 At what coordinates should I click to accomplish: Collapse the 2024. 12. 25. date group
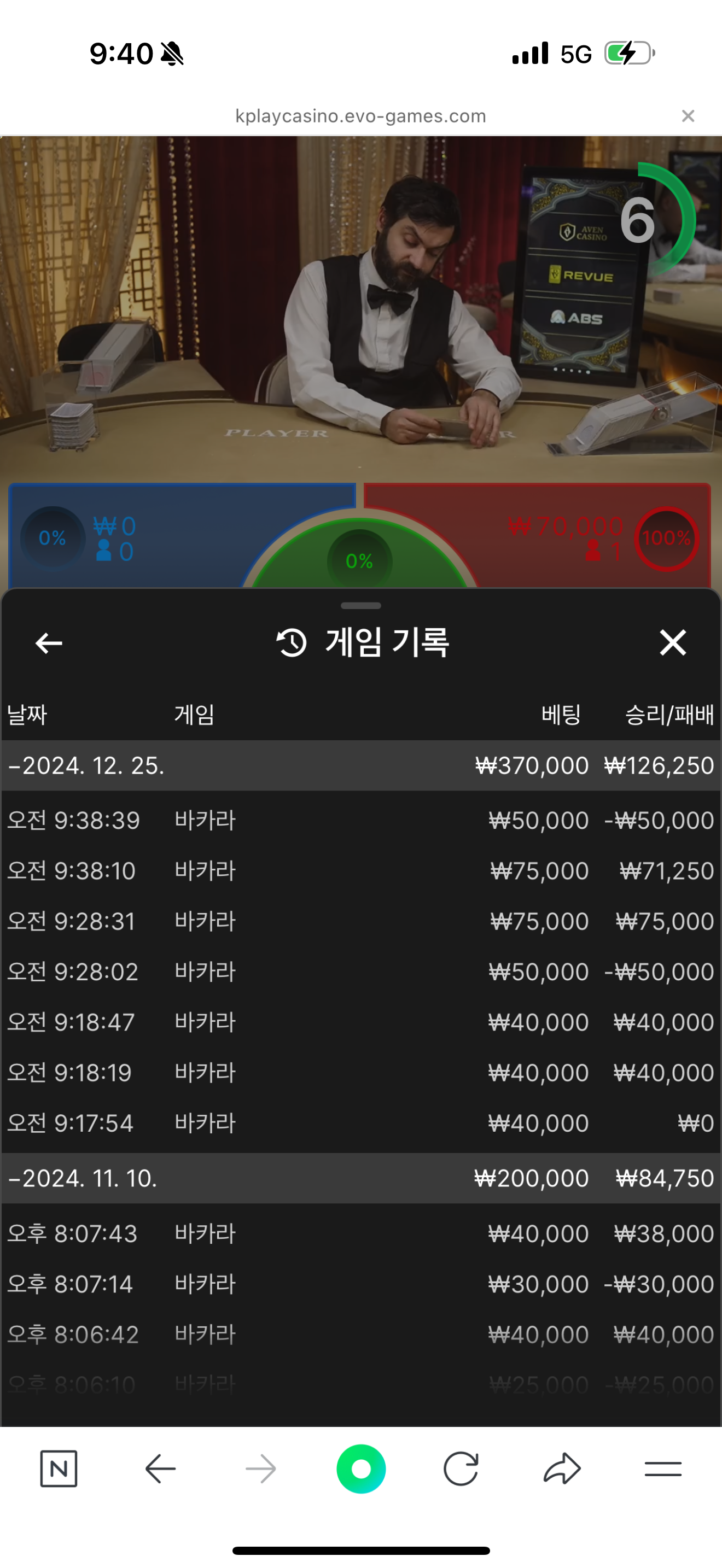[85, 766]
